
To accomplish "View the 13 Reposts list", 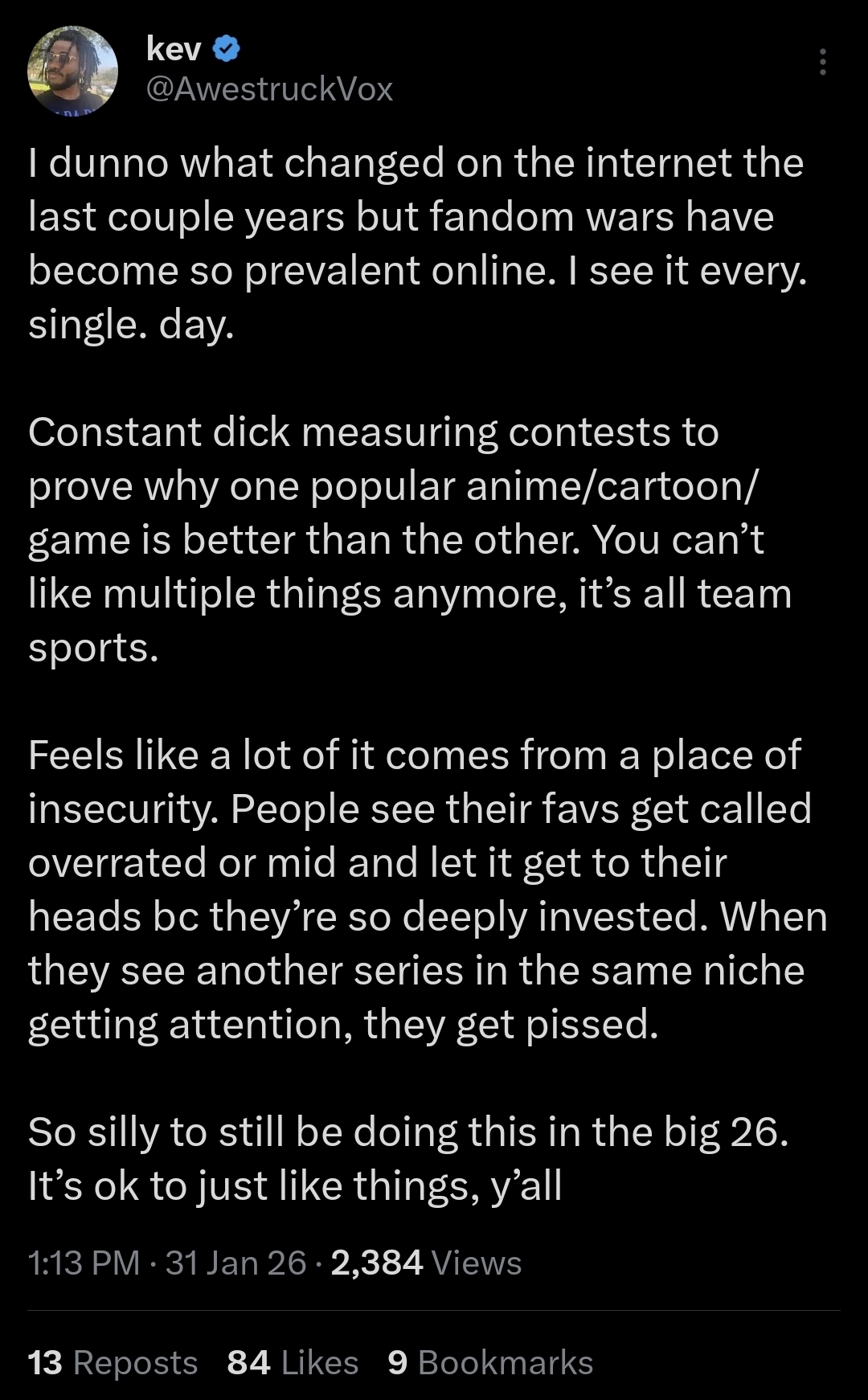I will pyautogui.click(x=113, y=1362).
